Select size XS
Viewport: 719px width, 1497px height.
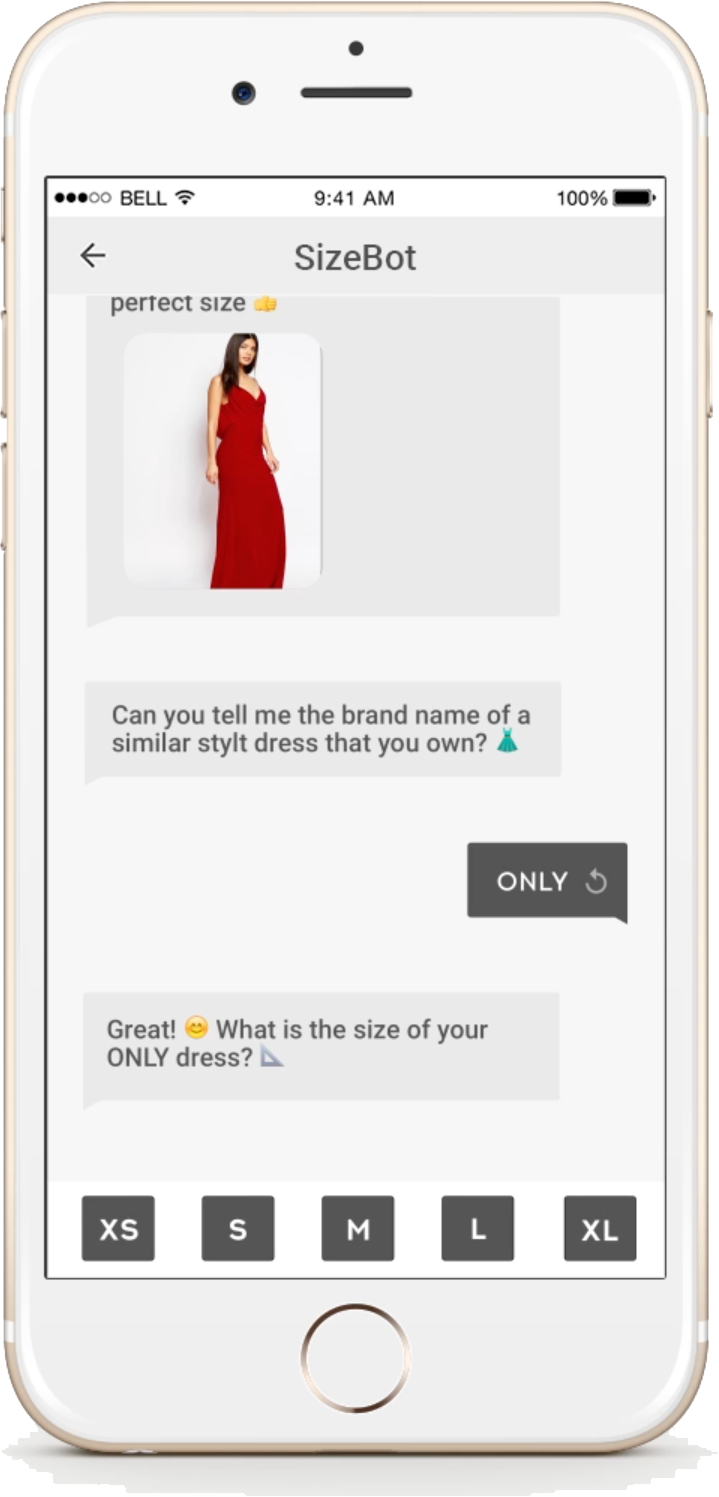(x=118, y=1228)
